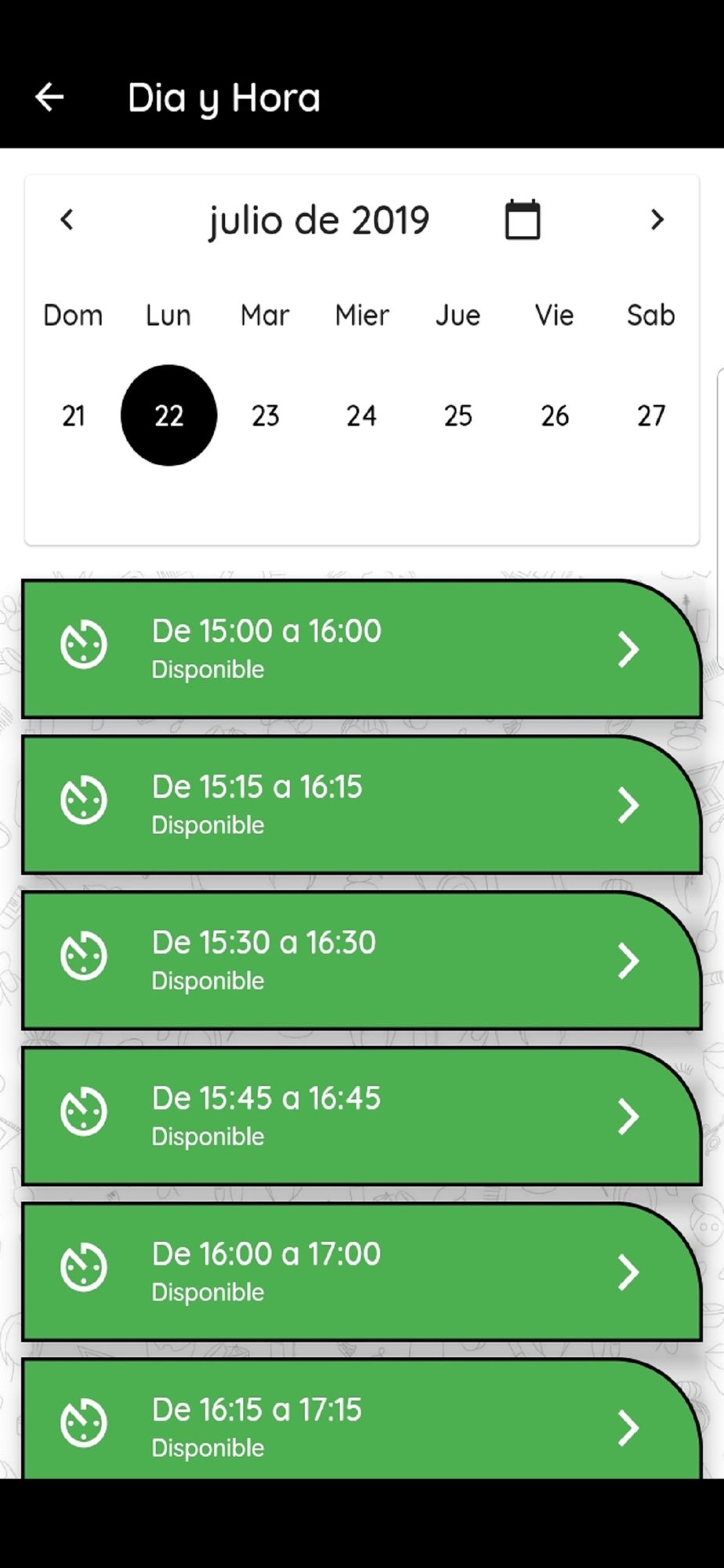Choose Tuesday 23 in the calendar

pos(266,416)
